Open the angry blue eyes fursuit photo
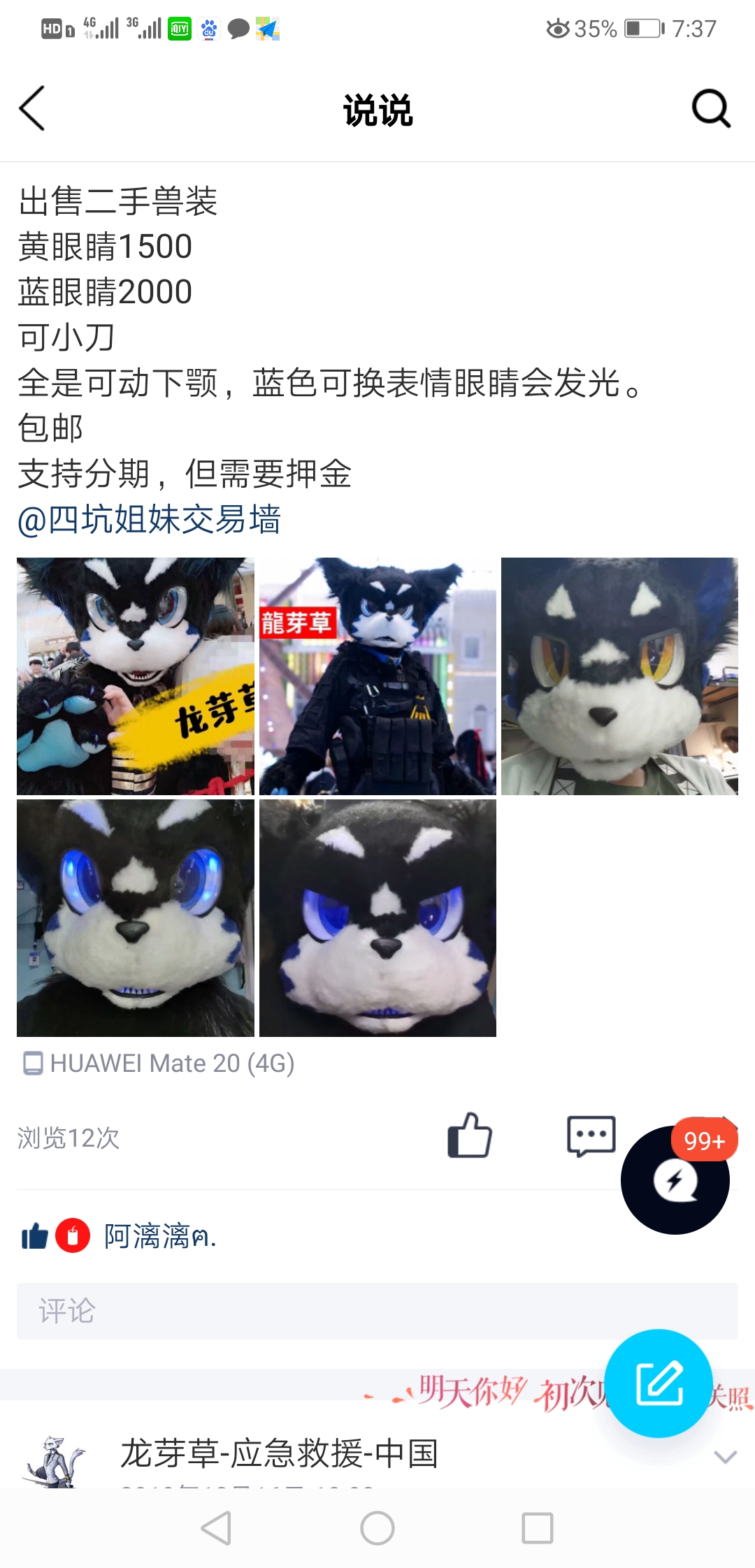 [x=377, y=917]
